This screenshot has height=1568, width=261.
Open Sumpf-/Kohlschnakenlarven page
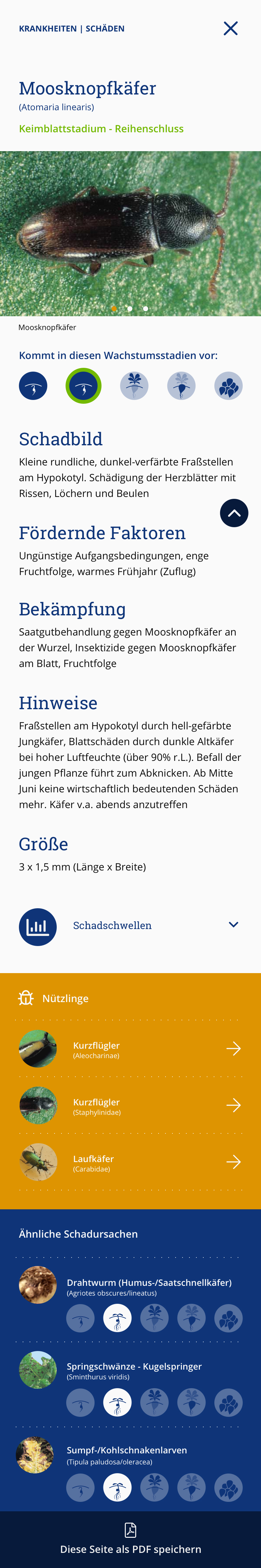(x=127, y=1451)
